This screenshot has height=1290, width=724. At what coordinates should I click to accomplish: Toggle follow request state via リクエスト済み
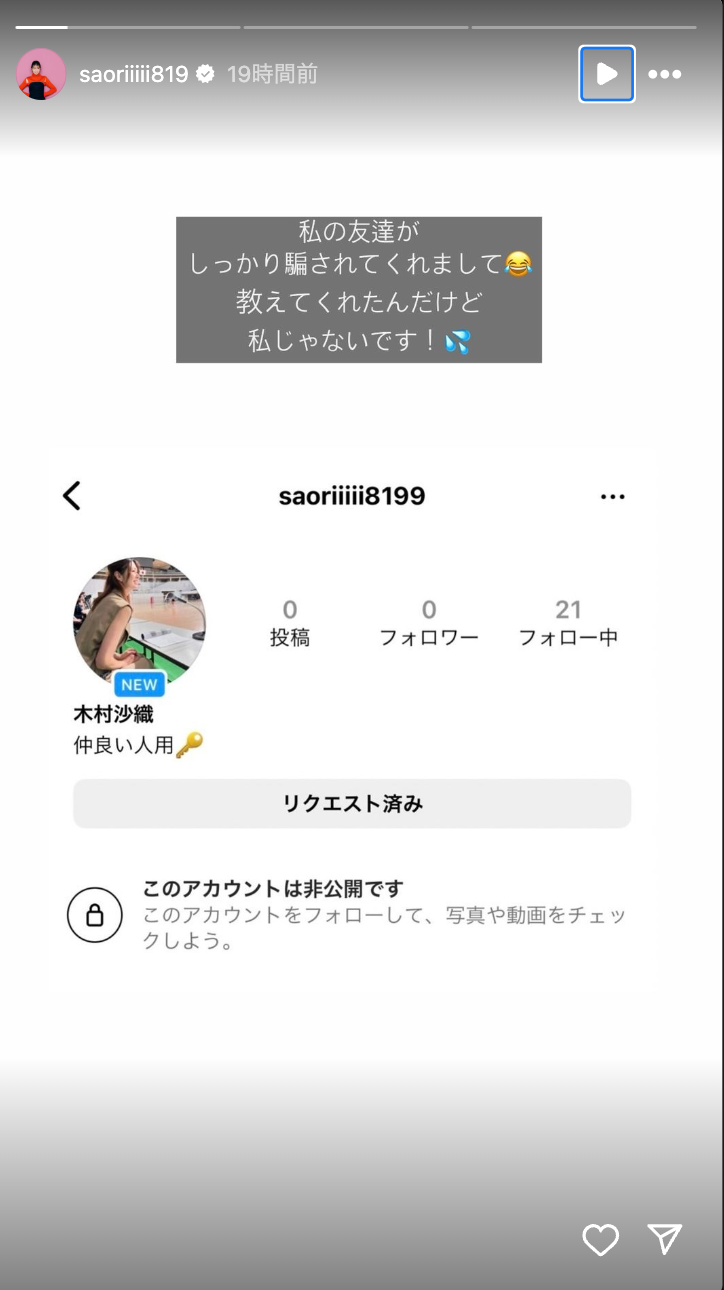tap(352, 803)
